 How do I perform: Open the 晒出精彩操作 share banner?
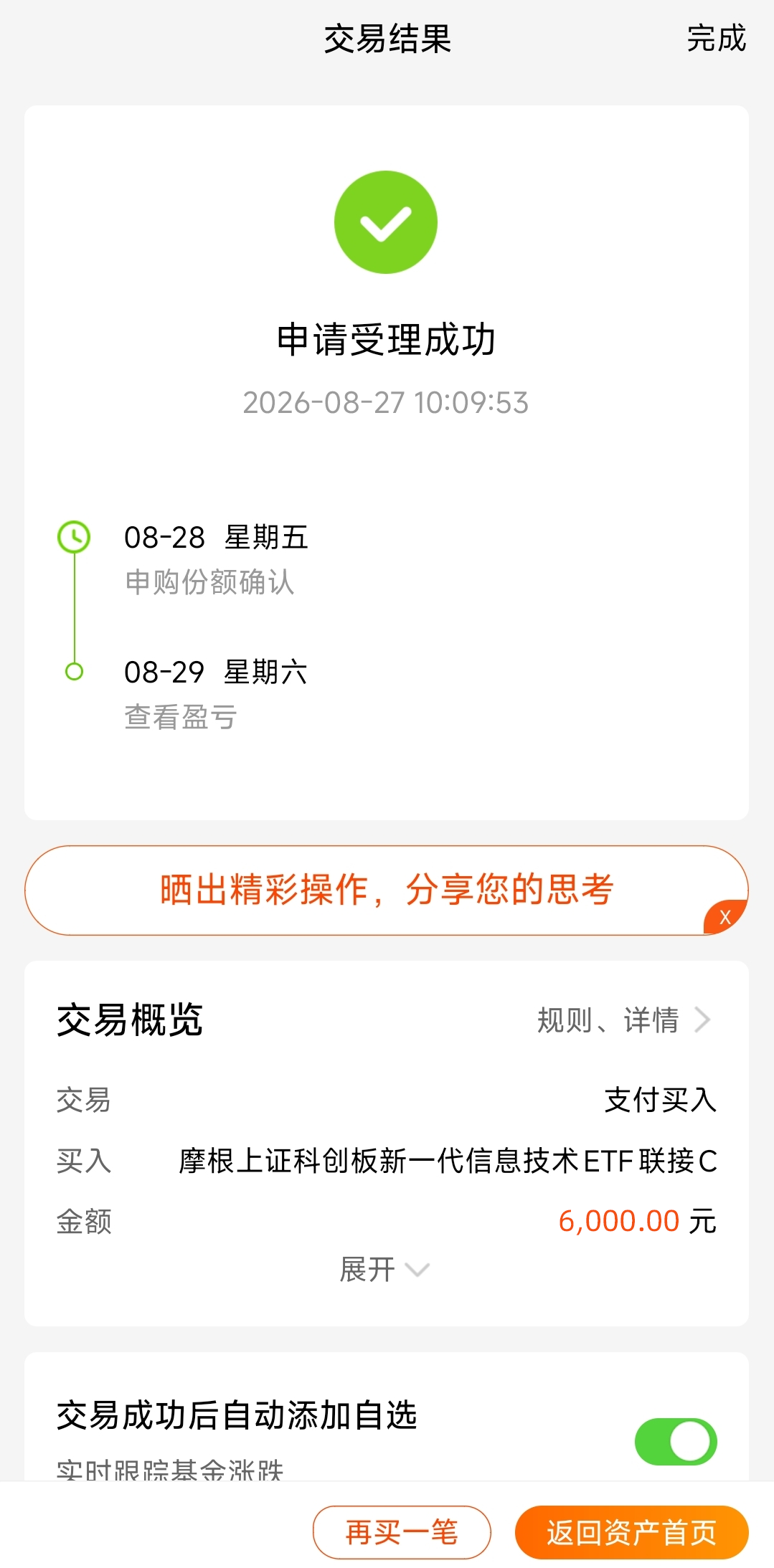click(x=386, y=890)
